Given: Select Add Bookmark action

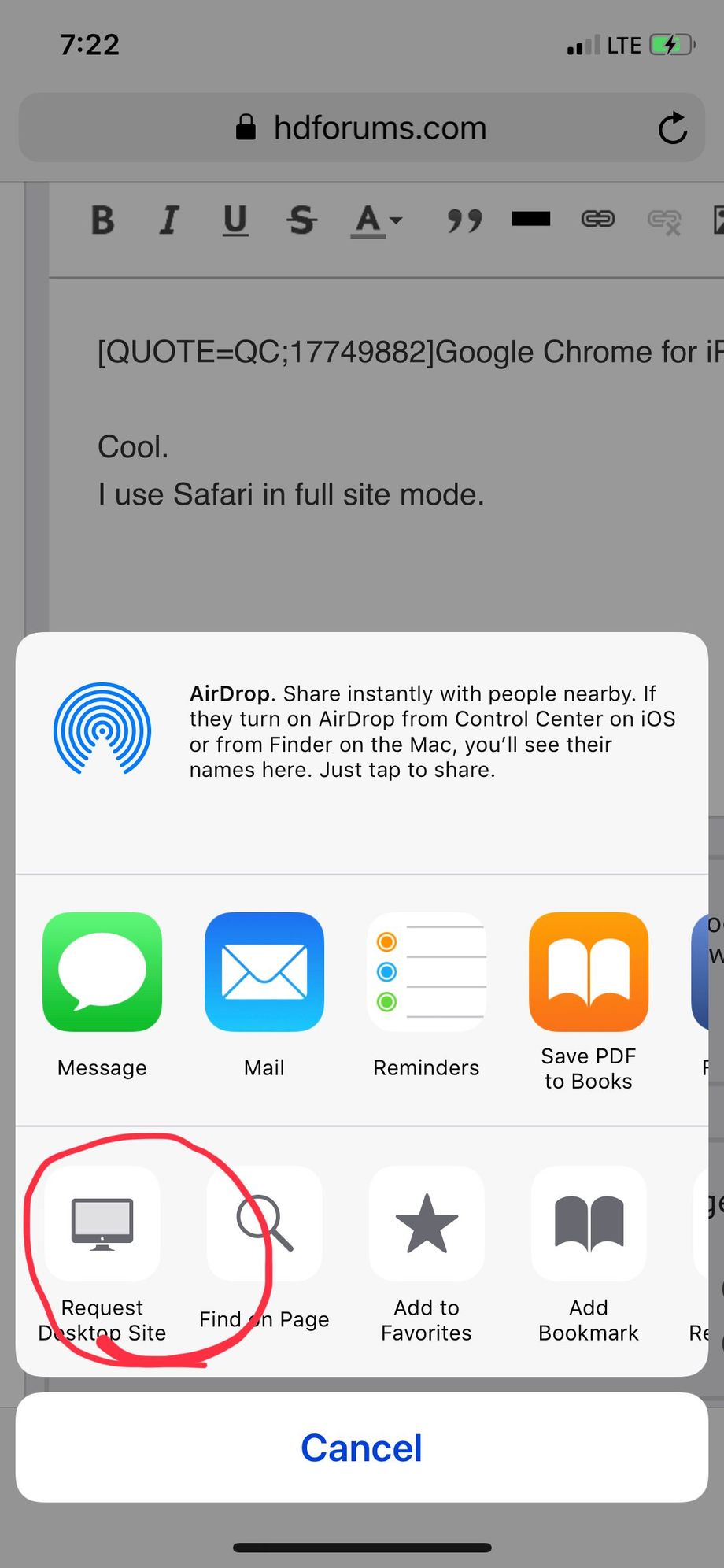Looking at the screenshot, I should [x=589, y=1224].
